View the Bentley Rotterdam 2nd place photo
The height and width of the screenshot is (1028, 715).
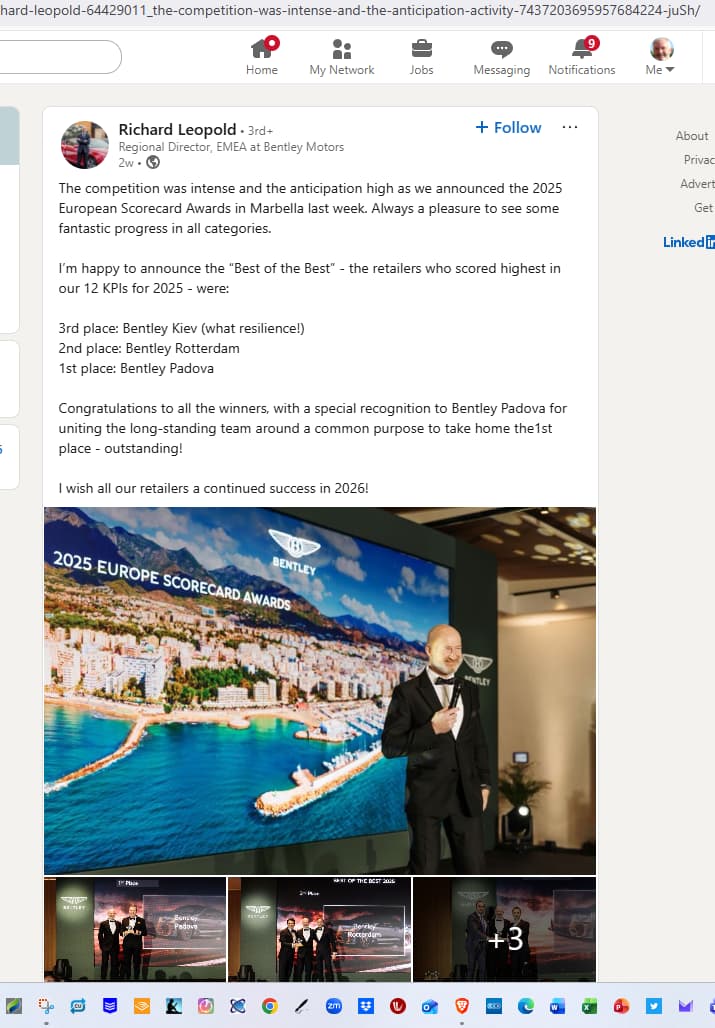pyautogui.click(x=319, y=929)
